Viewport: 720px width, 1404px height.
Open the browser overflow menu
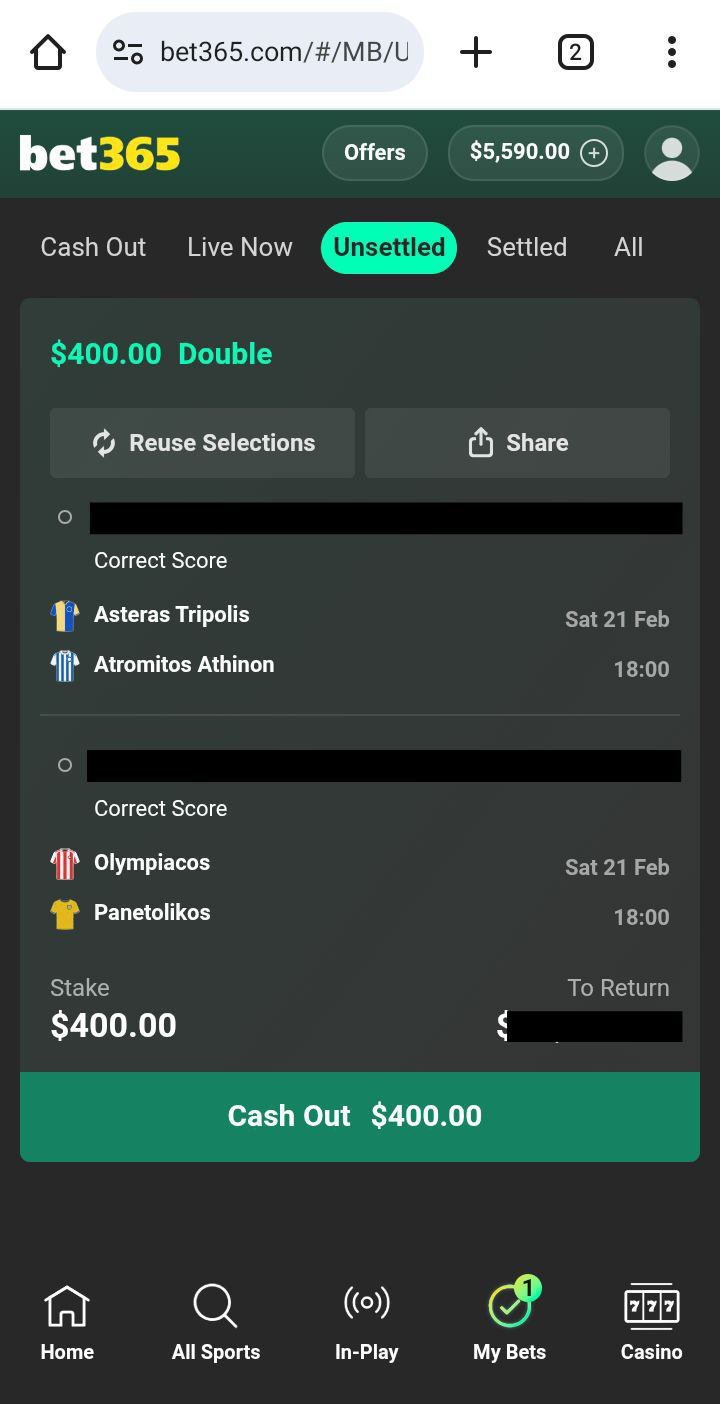[671, 52]
